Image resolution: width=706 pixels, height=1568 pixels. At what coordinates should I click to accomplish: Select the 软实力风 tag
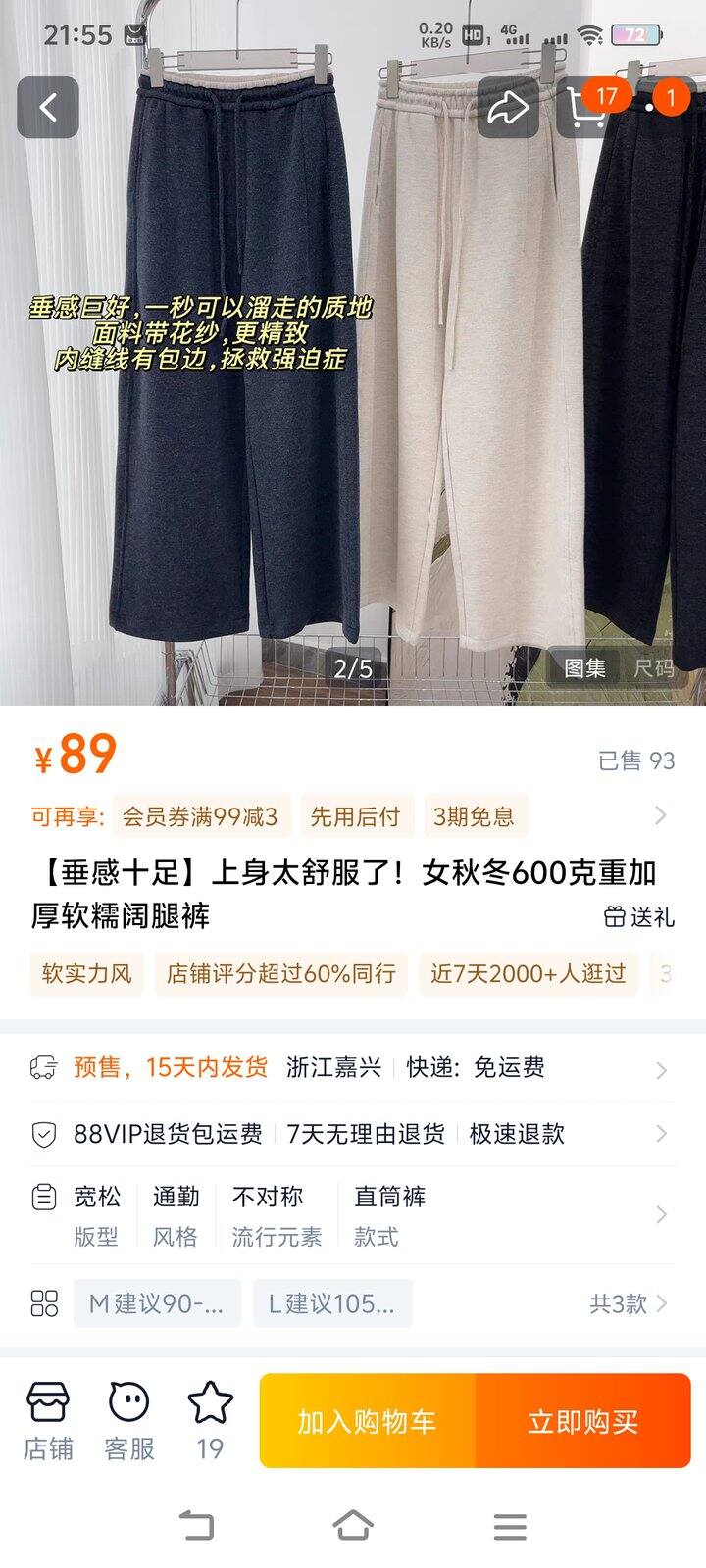(x=86, y=973)
